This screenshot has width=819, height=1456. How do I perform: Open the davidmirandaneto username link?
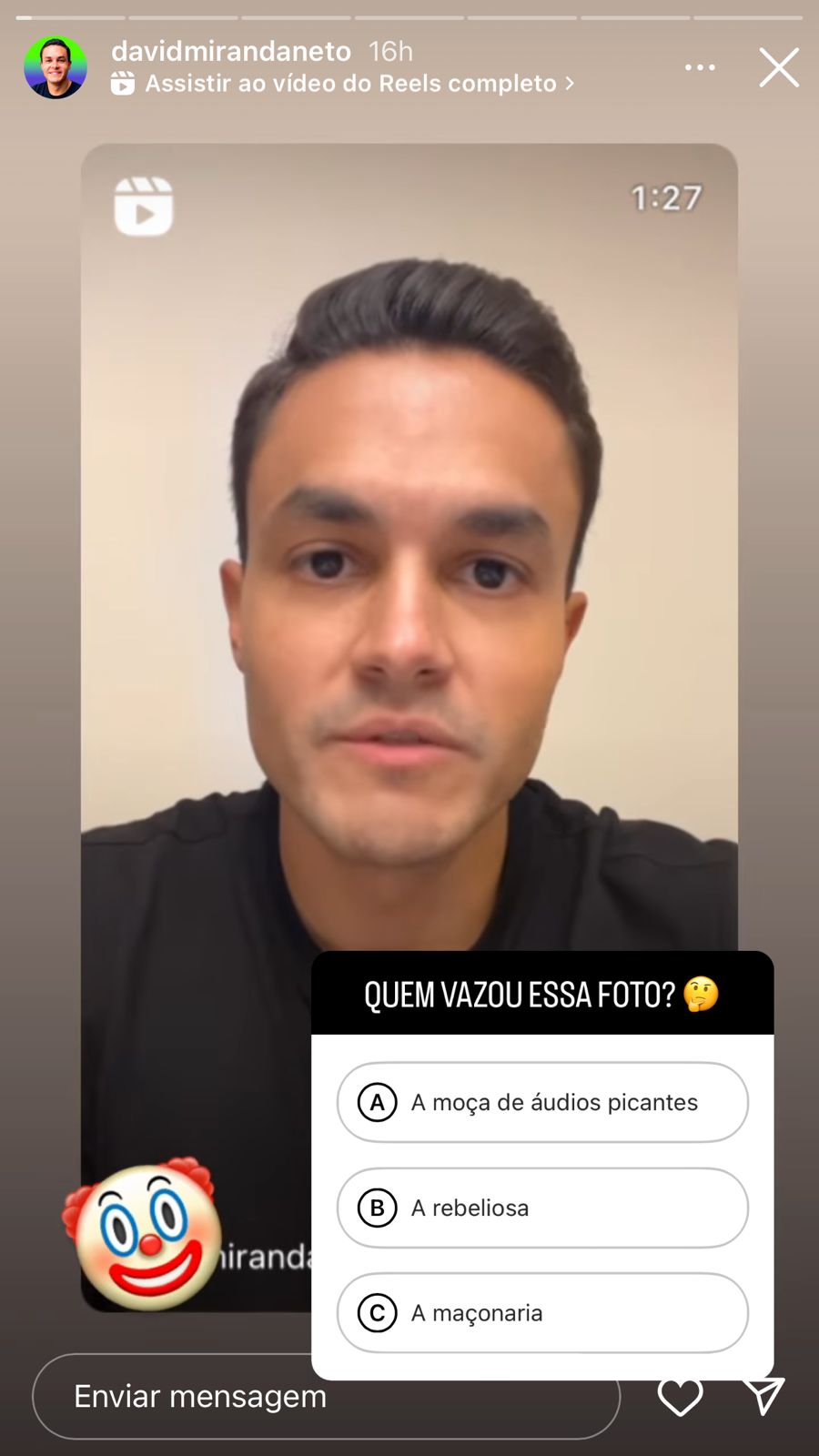[231, 51]
